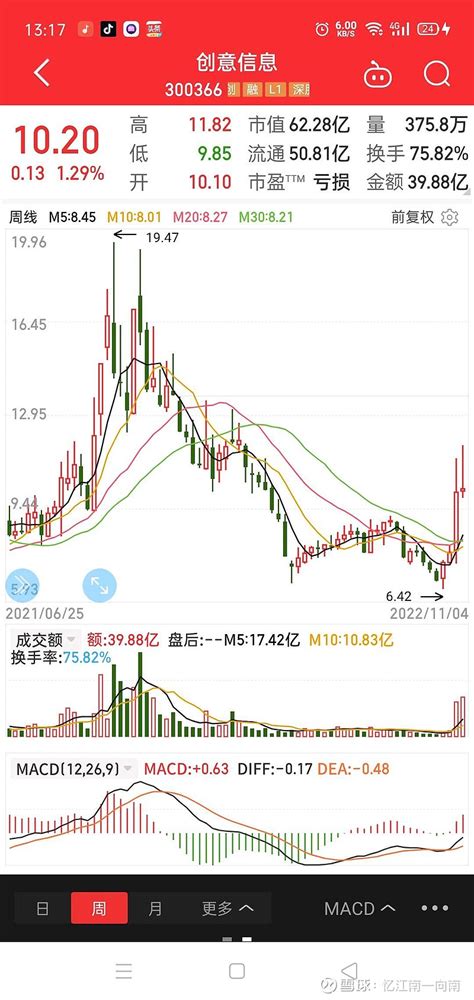Viewport: 474px width, 1000px height.
Task: Go back using the top-left arrow
Action: click(41, 73)
